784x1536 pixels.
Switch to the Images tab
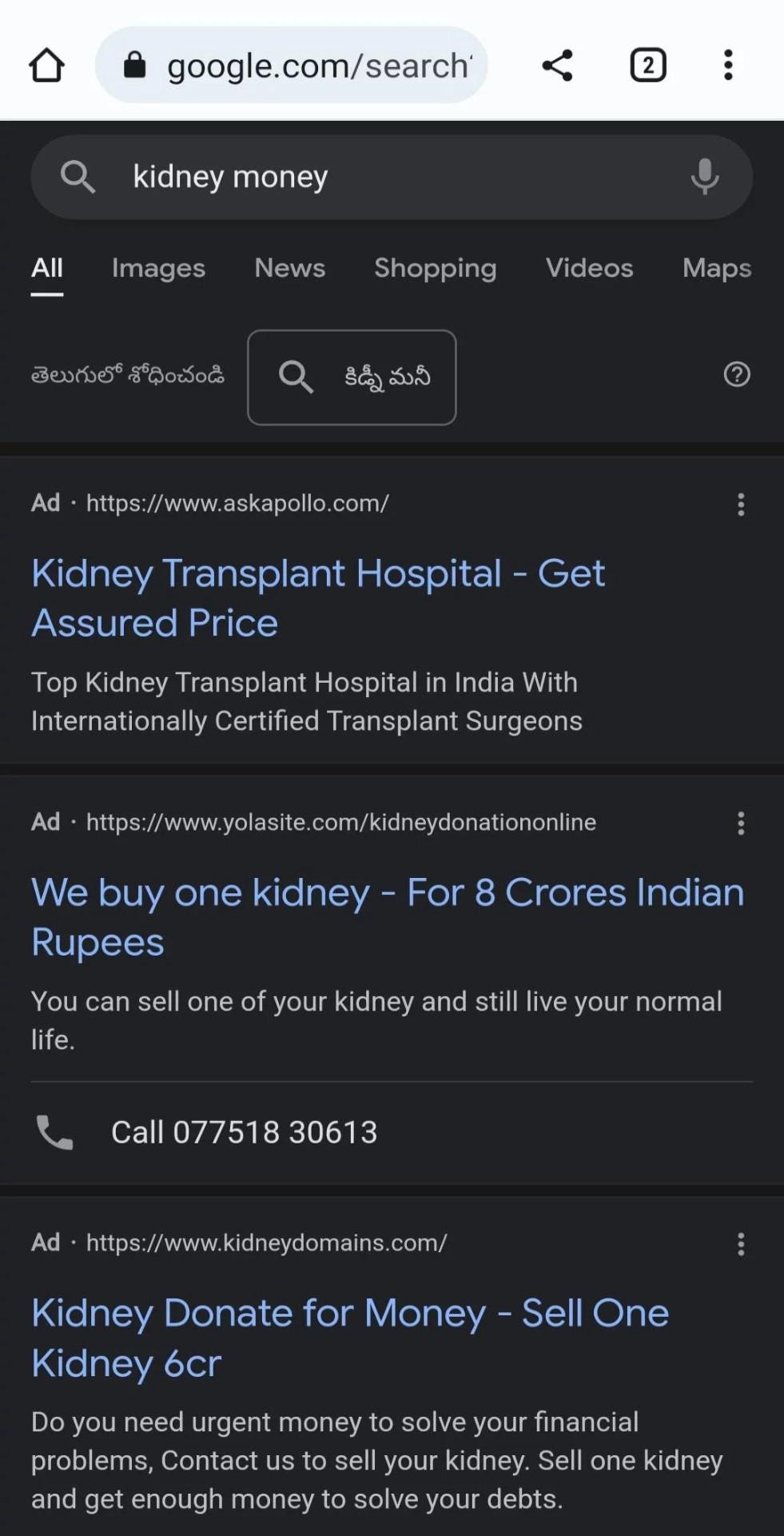click(158, 268)
